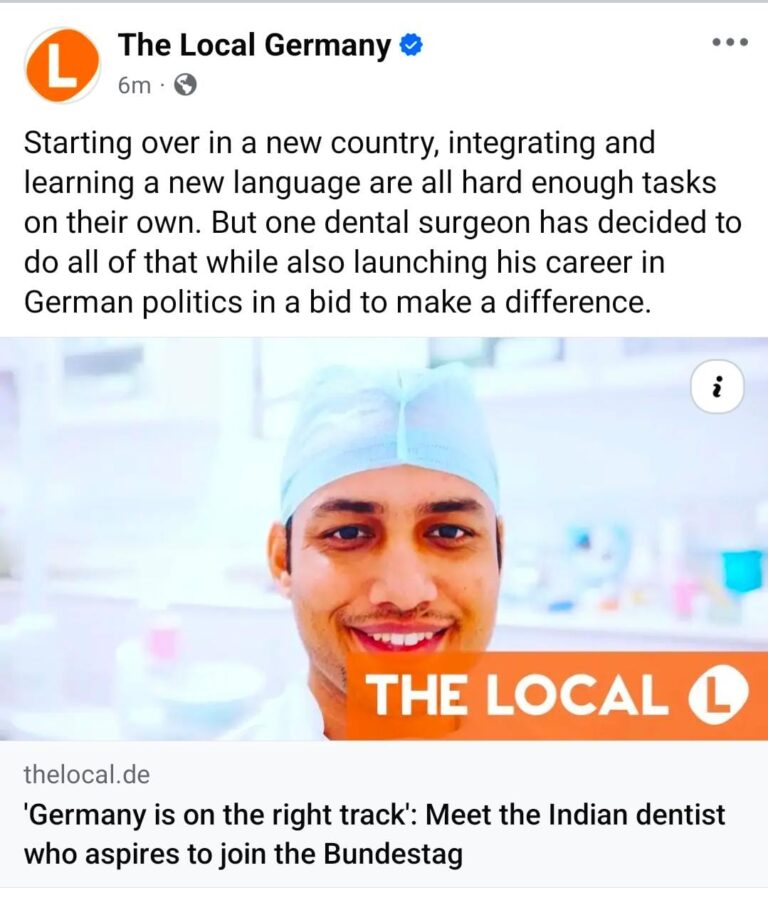This screenshot has height=900, width=768.
Task: Show link info via the i icon
Action: [x=717, y=388]
